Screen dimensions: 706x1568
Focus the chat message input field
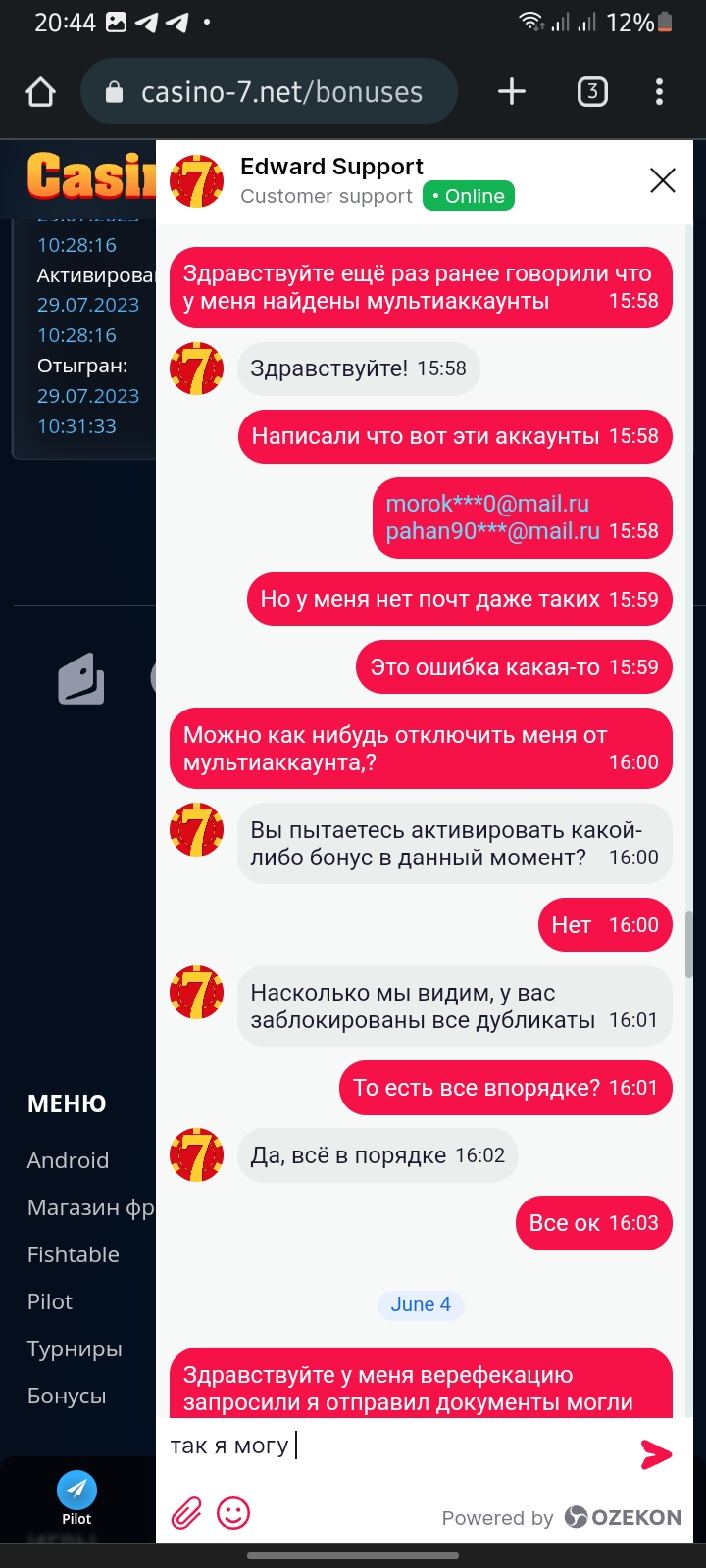[x=392, y=1446]
